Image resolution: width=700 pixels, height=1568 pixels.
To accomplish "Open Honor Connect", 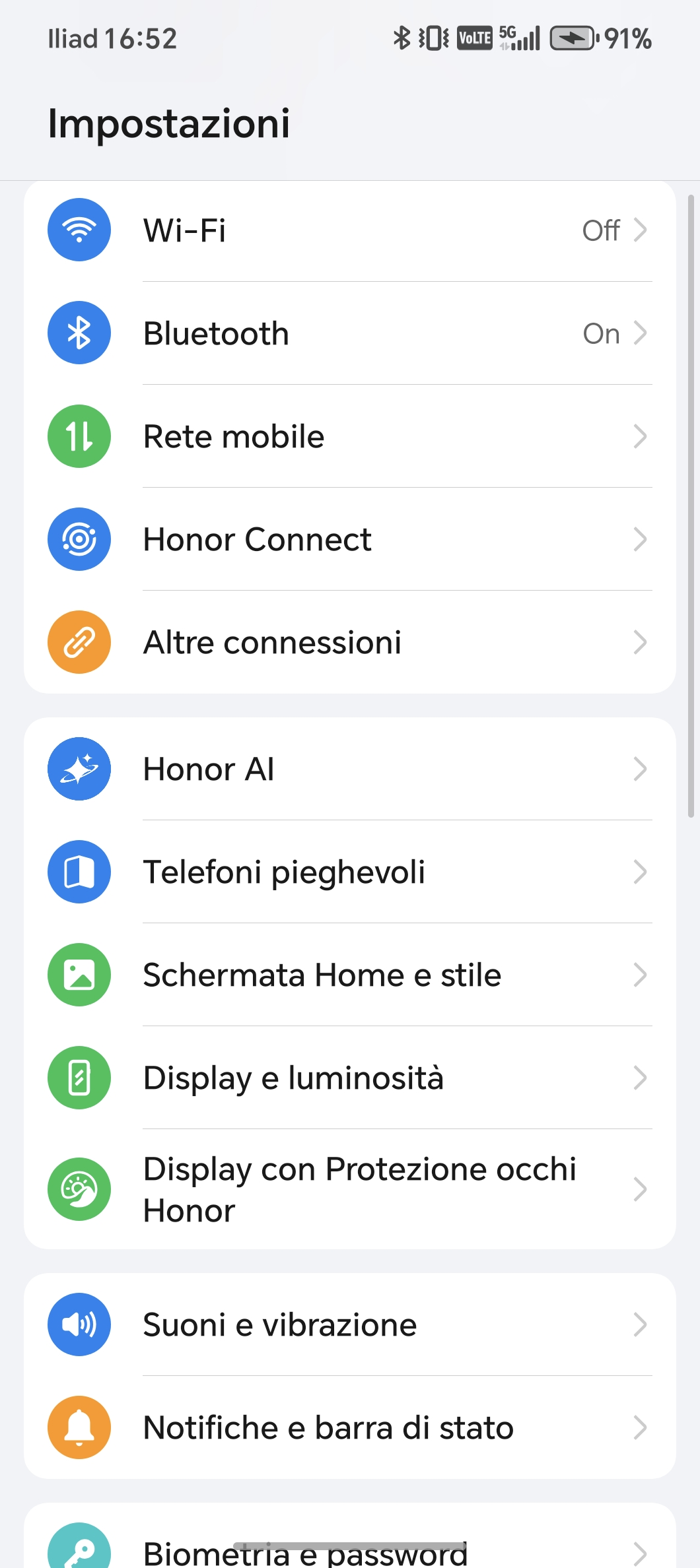I will click(x=350, y=539).
